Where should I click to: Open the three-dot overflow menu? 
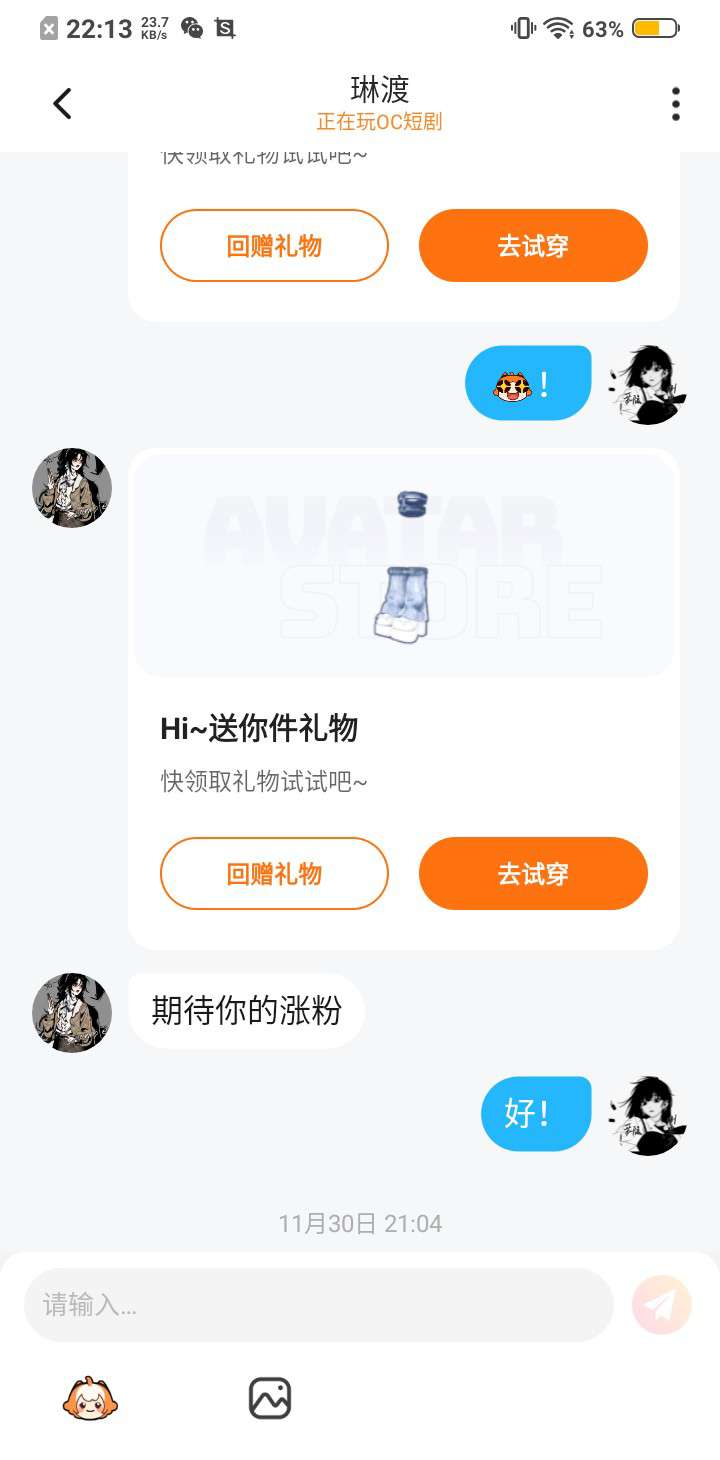tap(676, 104)
